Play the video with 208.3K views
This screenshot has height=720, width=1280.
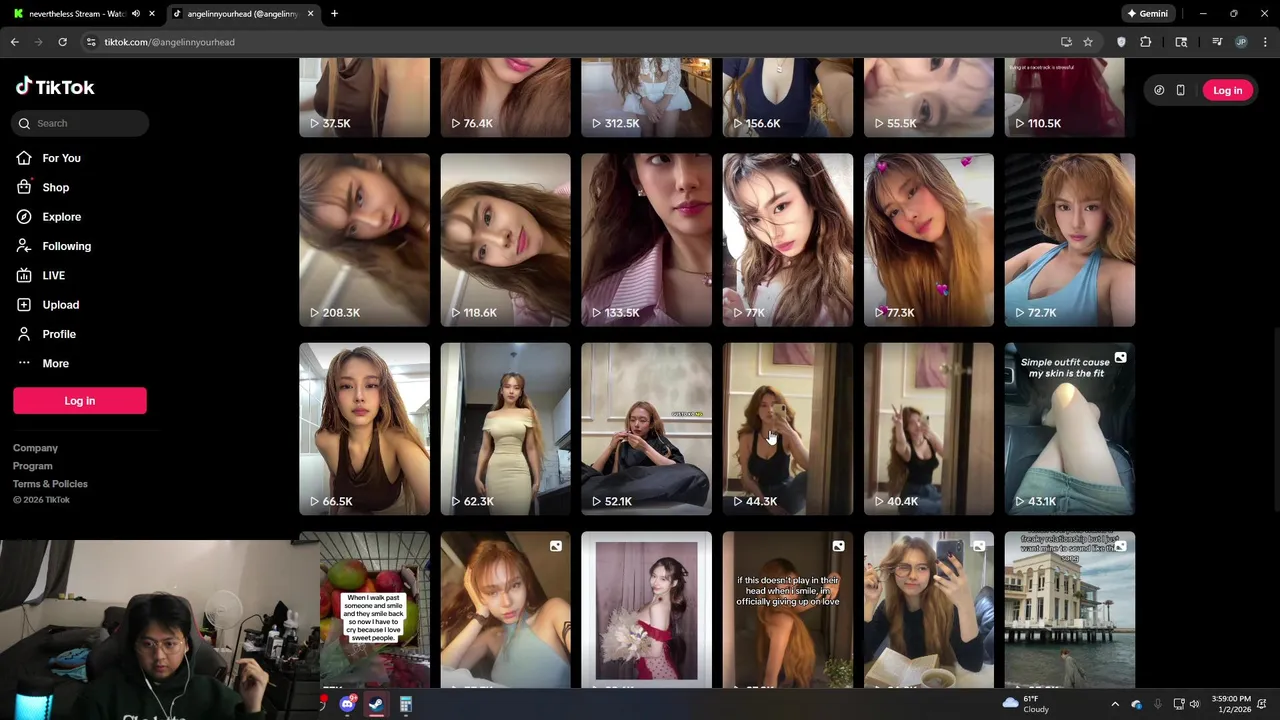coord(364,239)
